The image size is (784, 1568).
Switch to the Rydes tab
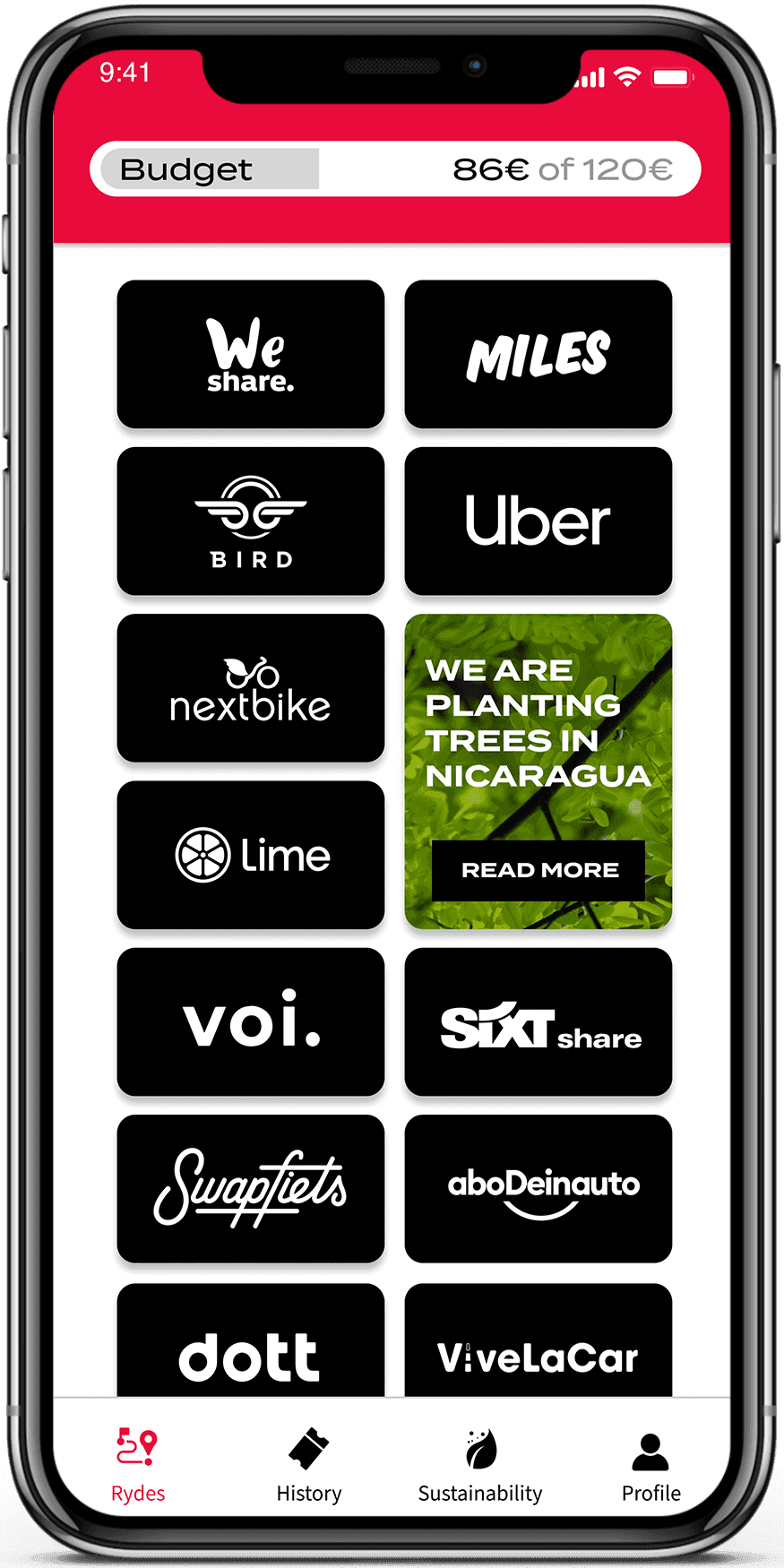point(138,1466)
